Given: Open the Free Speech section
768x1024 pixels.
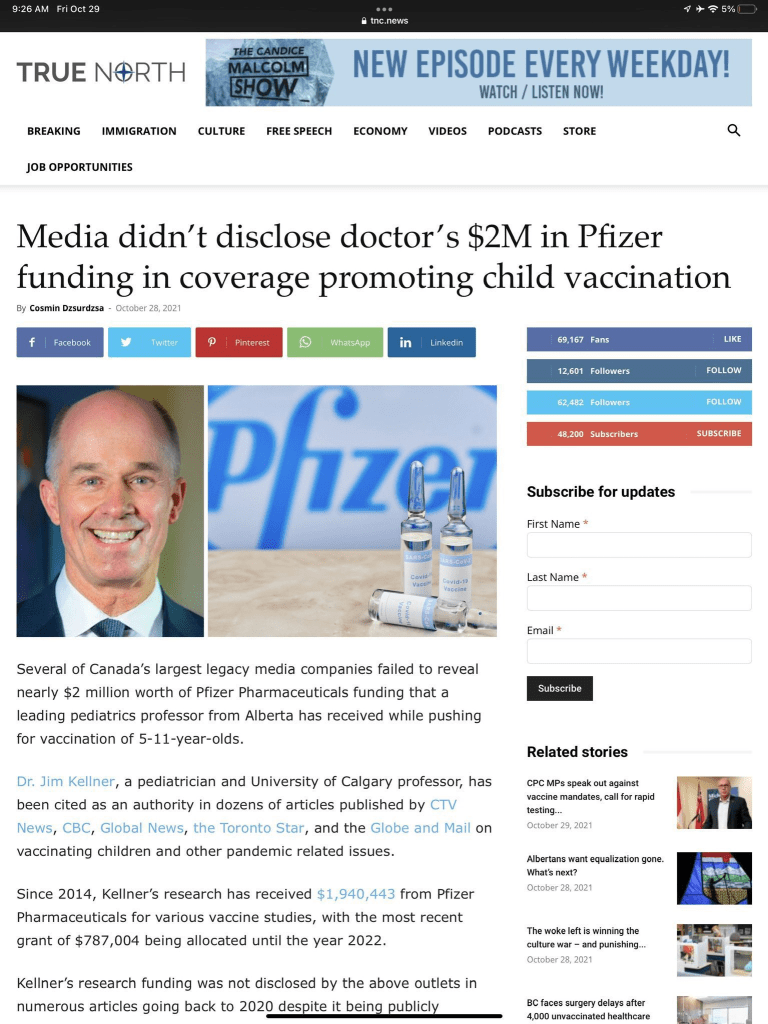Looking at the screenshot, I should (x=299, y=131).
